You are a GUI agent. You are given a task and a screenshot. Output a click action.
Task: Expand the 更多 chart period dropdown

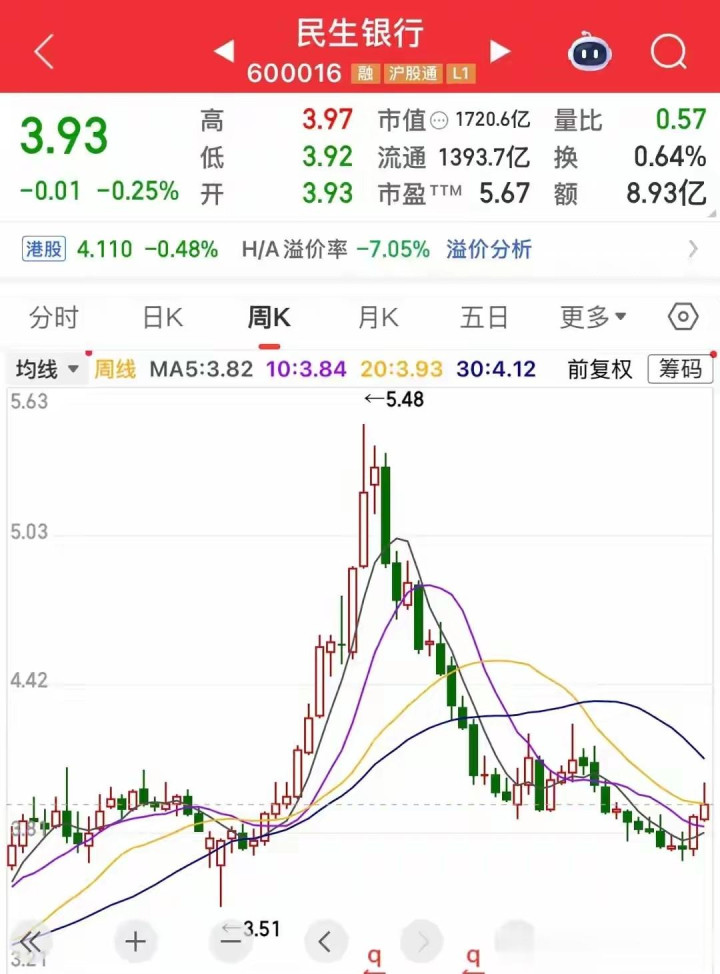[x=593, y=318]
